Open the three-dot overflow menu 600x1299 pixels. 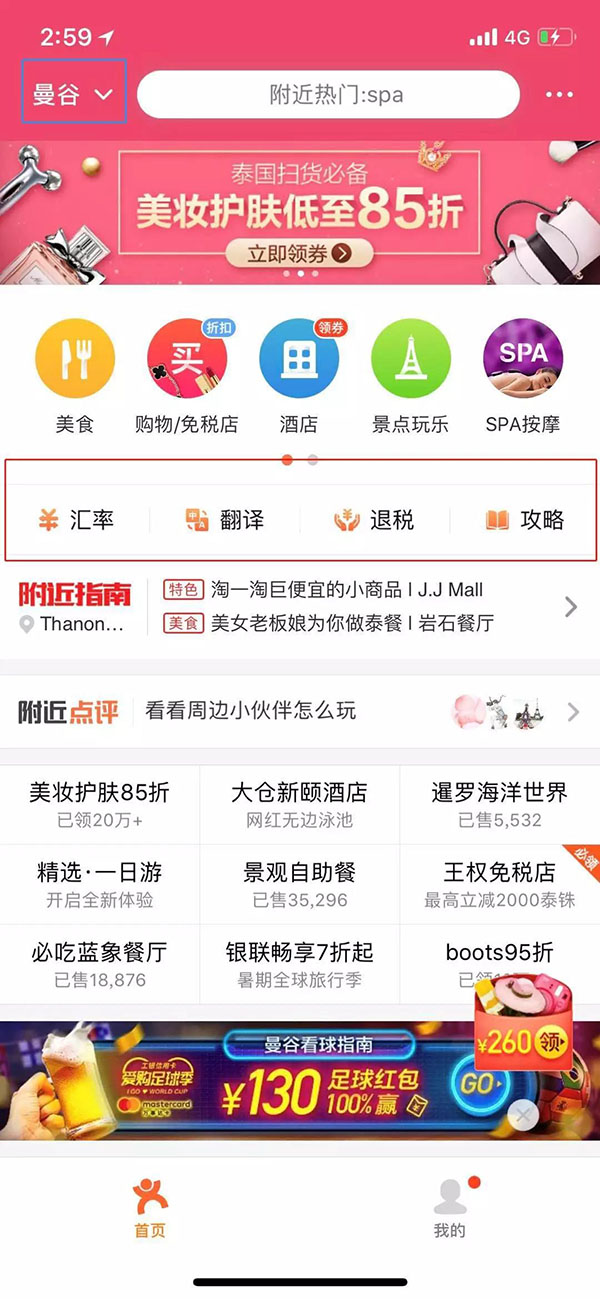coord(559,96)
